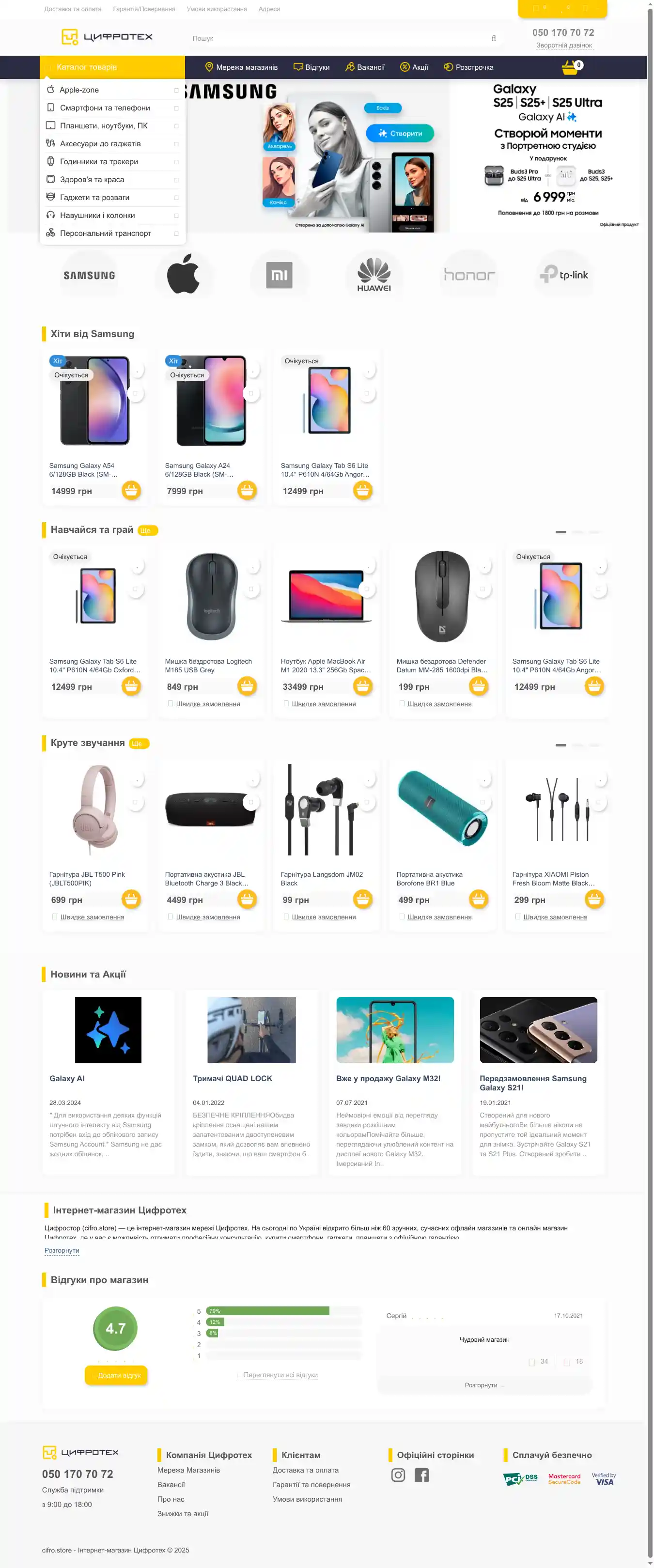Add Samsung Galaxy A54 to cart

(x=131, y=490)
